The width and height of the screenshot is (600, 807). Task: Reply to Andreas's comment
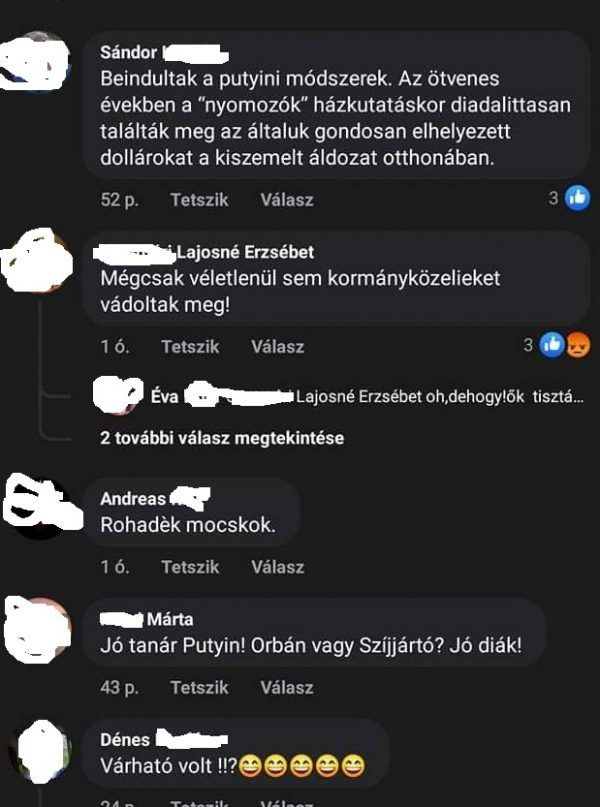(x=277, y=567)
